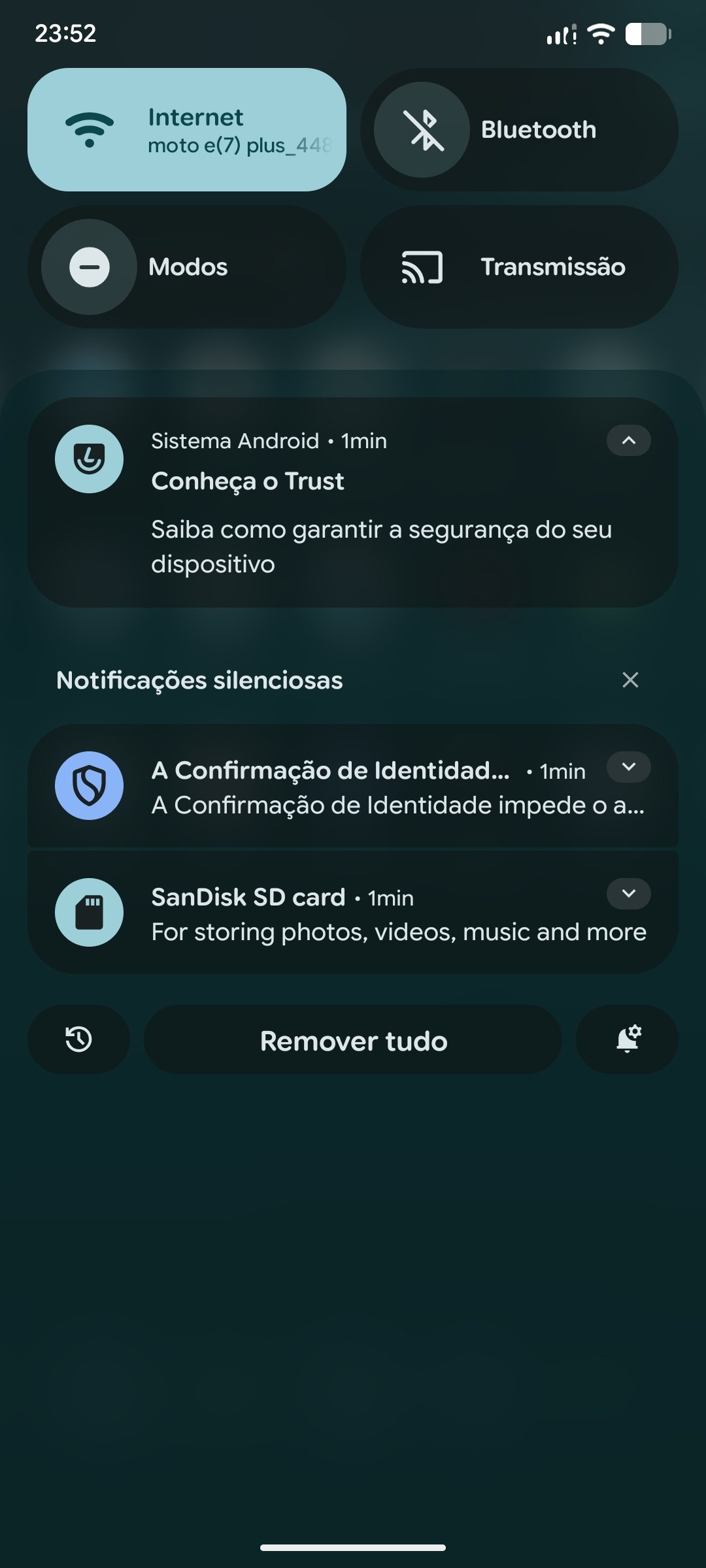The height and width of the screenshot is (1568, 706).
Task: Open notification settings bell icon
Action: 628,1039
